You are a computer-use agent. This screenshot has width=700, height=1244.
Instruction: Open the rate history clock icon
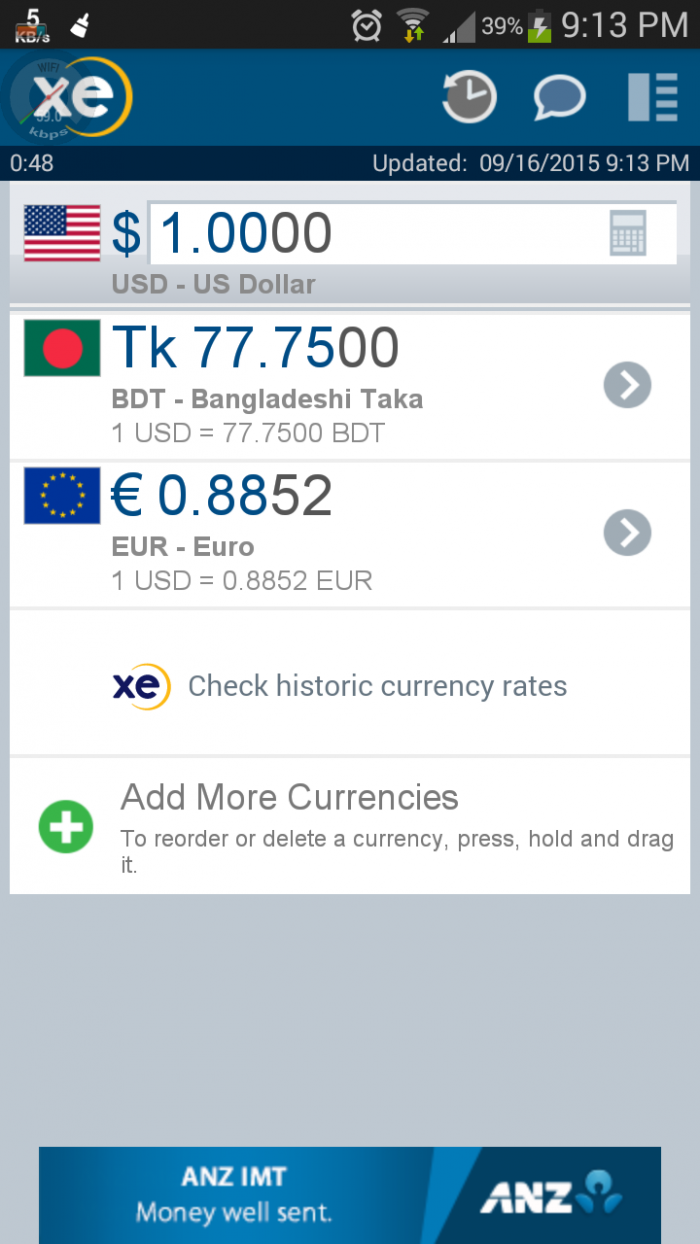469,97
